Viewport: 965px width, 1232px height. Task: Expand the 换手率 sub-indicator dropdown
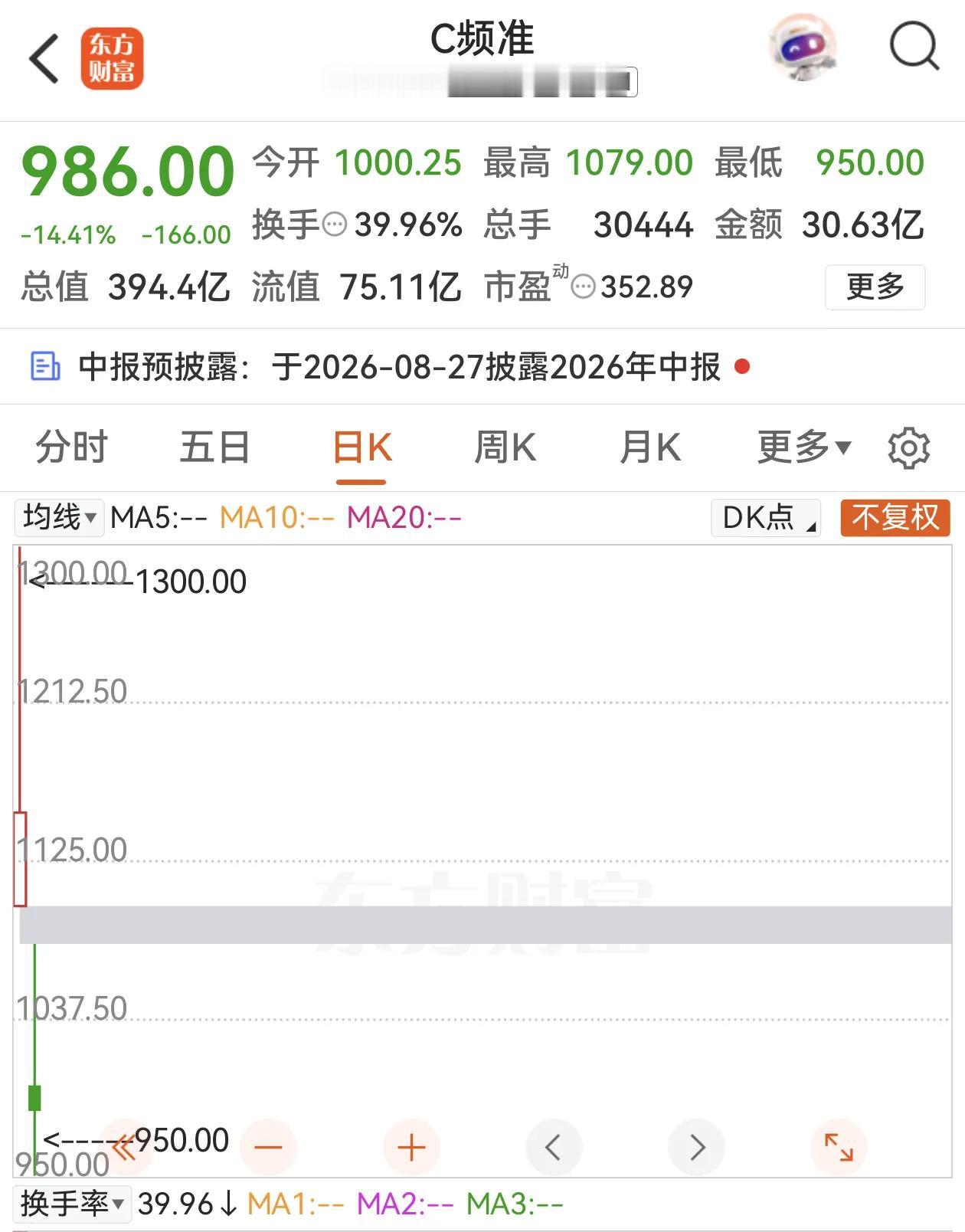click(x=73, y=1204)
